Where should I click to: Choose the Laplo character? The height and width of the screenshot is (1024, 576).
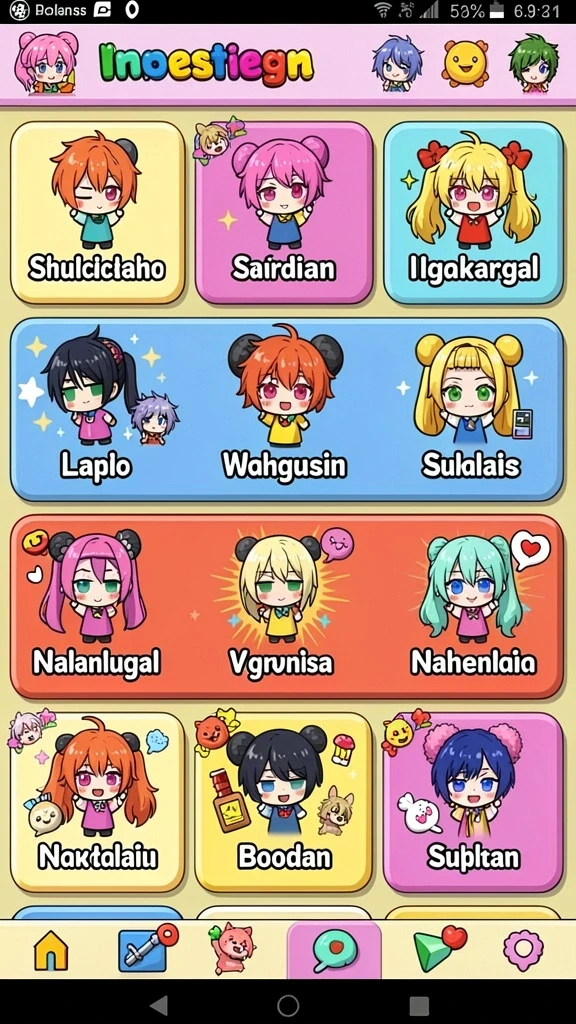click(96, 408)
